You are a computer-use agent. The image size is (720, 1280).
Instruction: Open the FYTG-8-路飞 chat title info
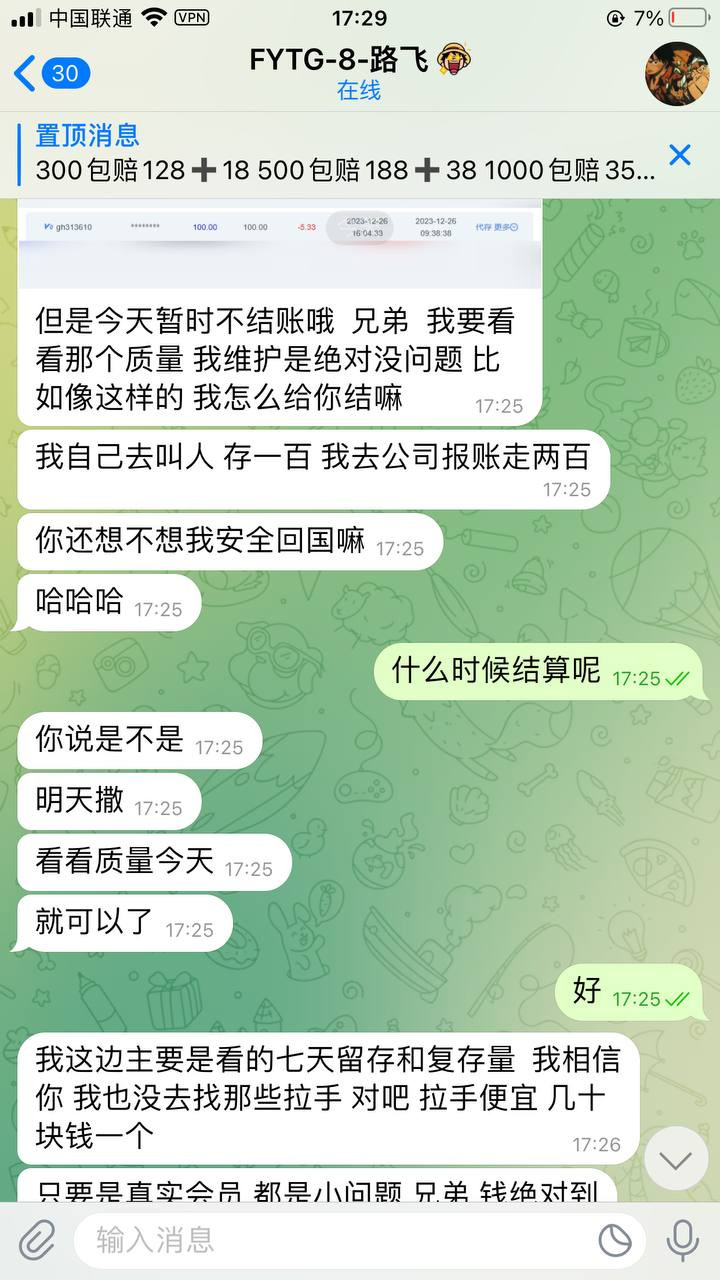pyautogui.click(x=359, y=73)
